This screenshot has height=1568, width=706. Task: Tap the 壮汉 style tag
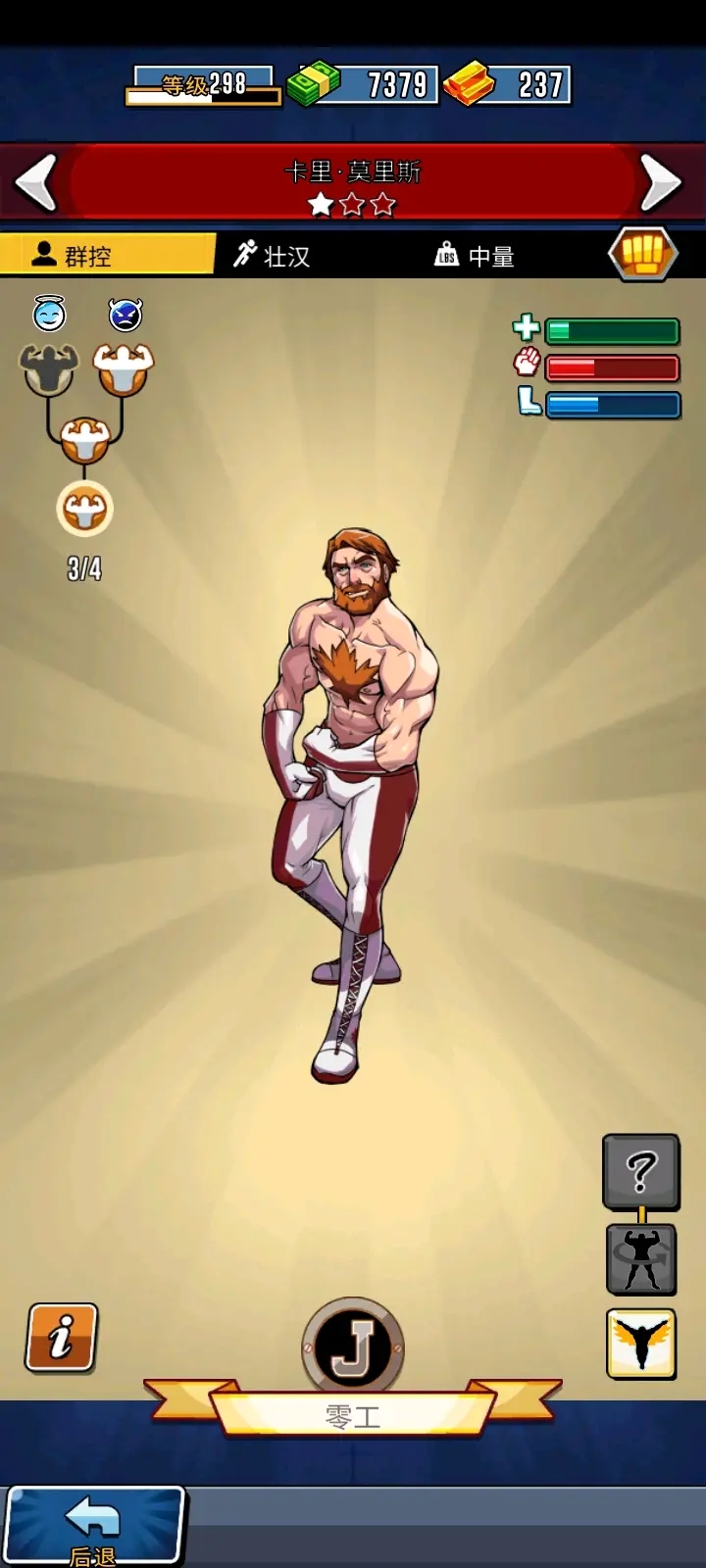(273, 256)
